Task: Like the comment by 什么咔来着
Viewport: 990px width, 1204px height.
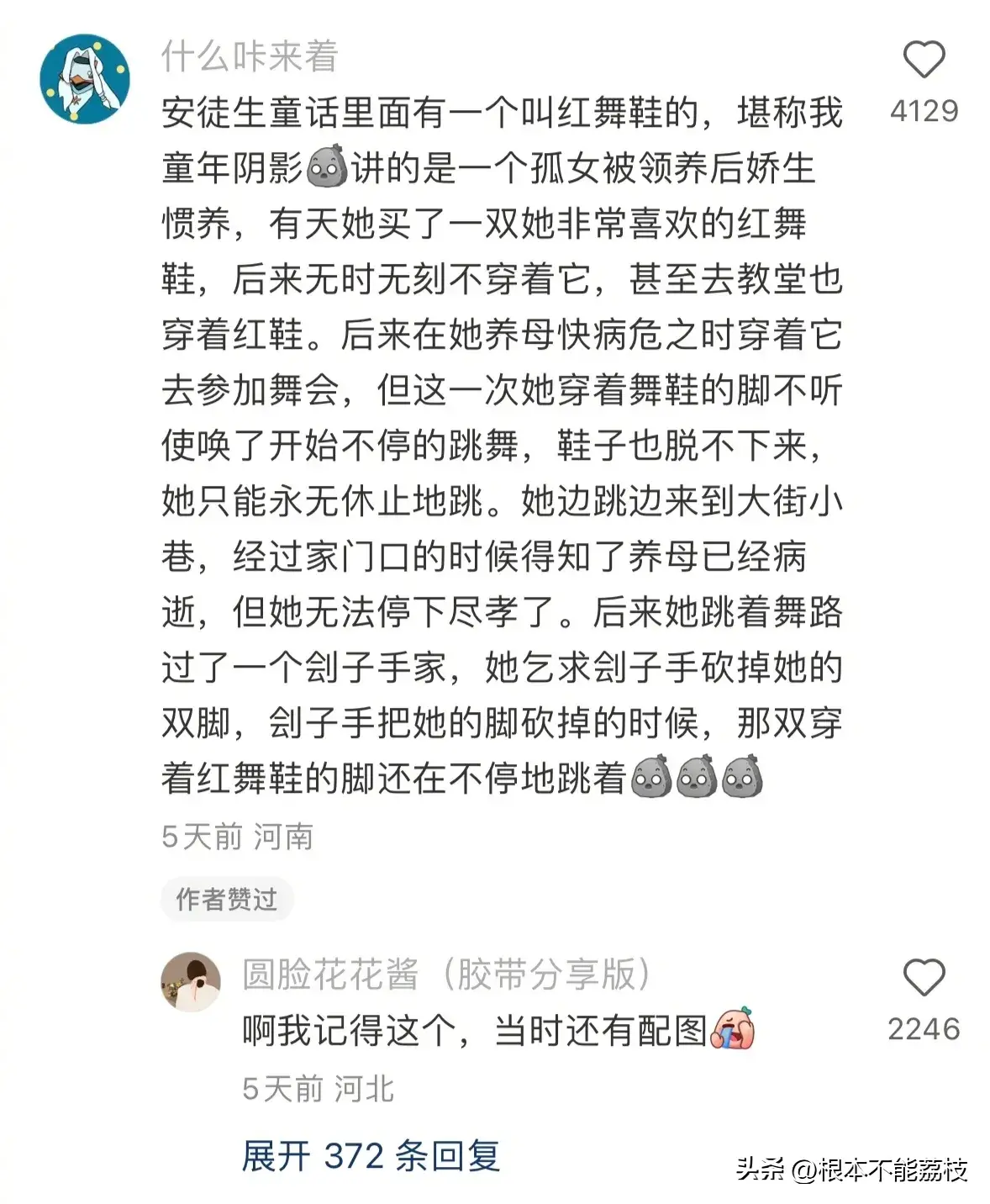Action: (x=924, y=60)
